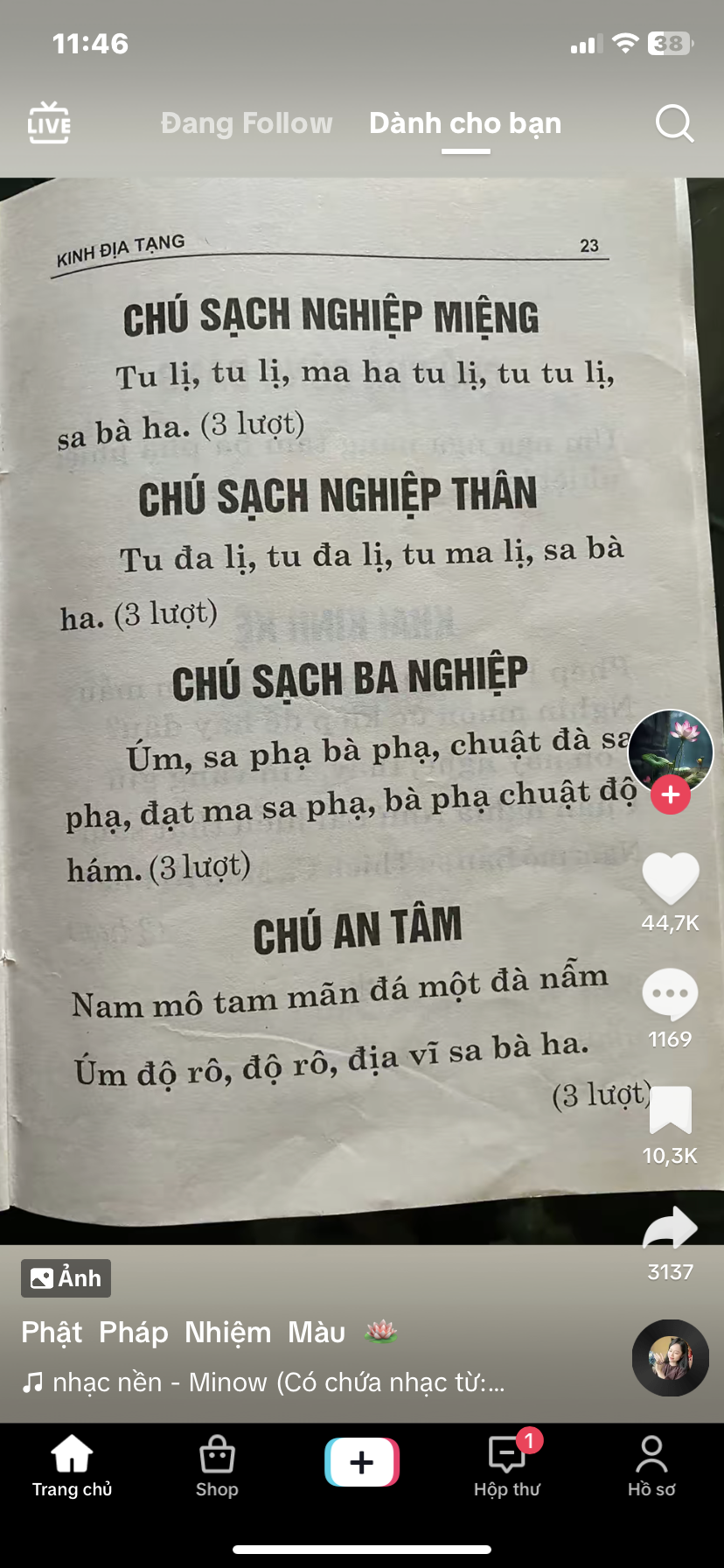The width and height of the screenshot is (724, 1568).
Task: Switch to the Đang Follow tab
Action: click(x=247, y=123)
